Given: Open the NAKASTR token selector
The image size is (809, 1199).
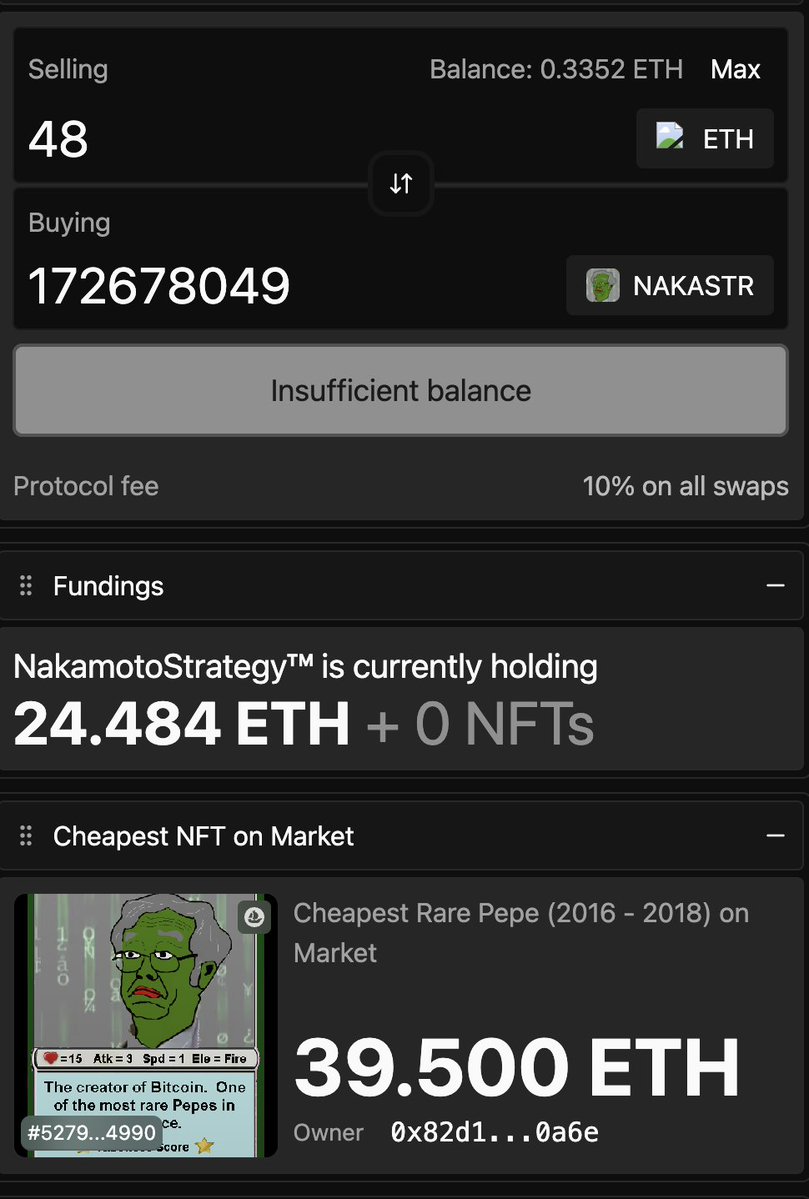Looking at the screenshot, I should click(x=670, y=286).
